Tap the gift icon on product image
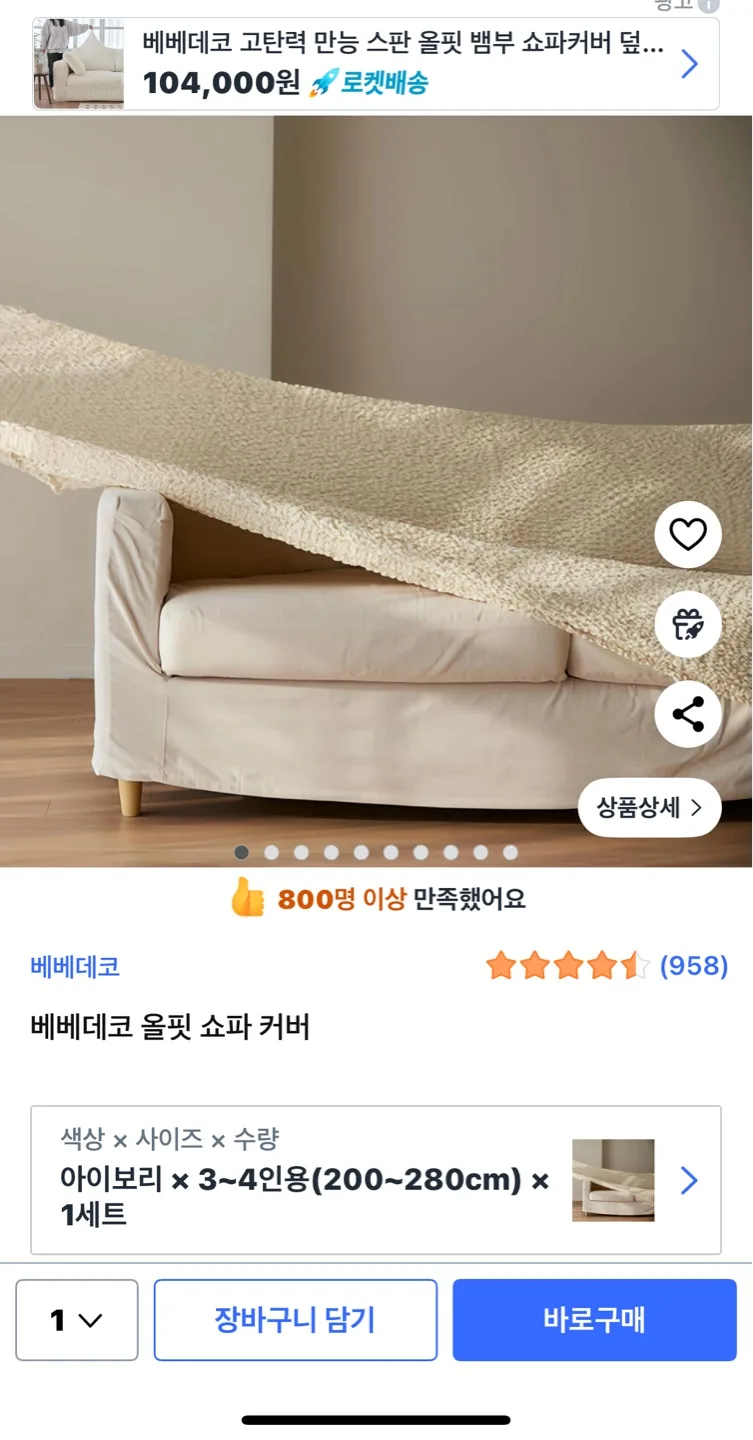753x1440 pixels. [x=687, y=625]
